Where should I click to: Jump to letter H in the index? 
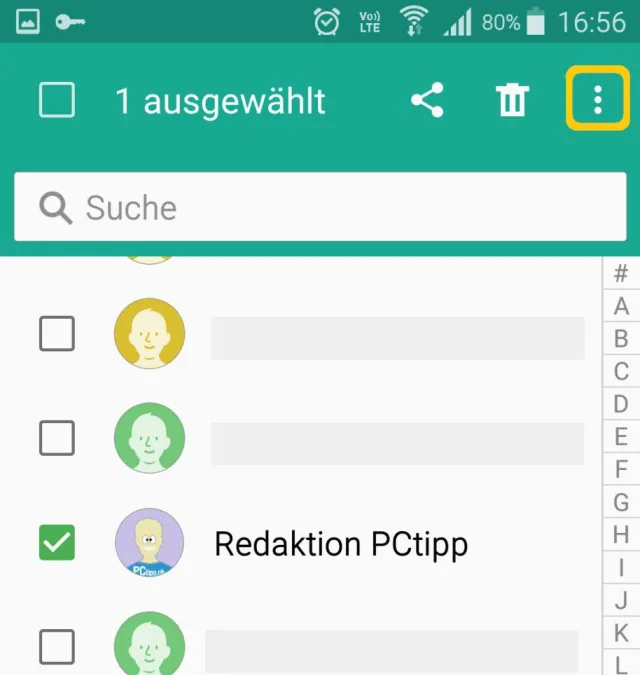(x=621, y=535)
